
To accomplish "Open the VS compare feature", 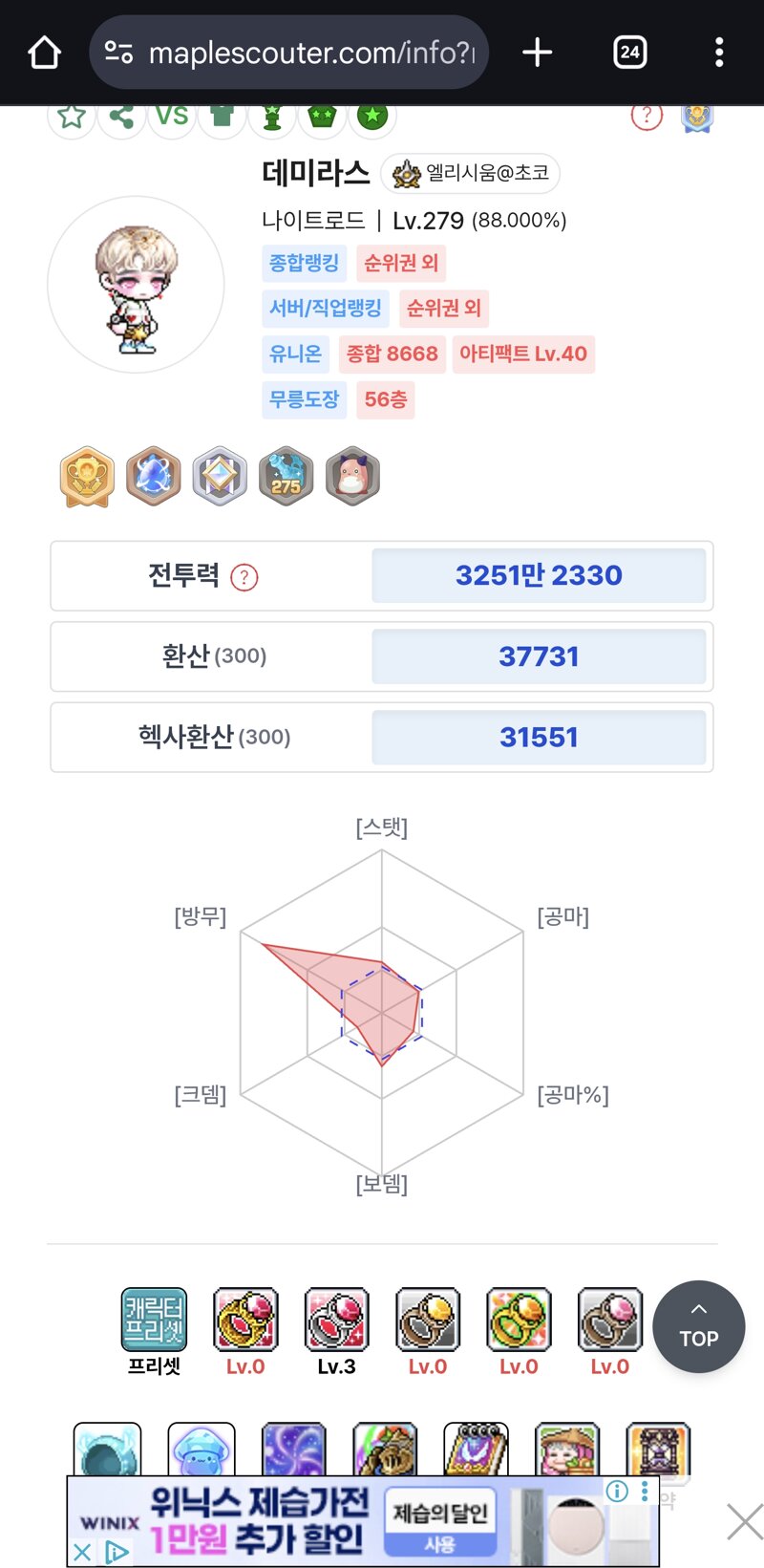I will pos(172,117).
